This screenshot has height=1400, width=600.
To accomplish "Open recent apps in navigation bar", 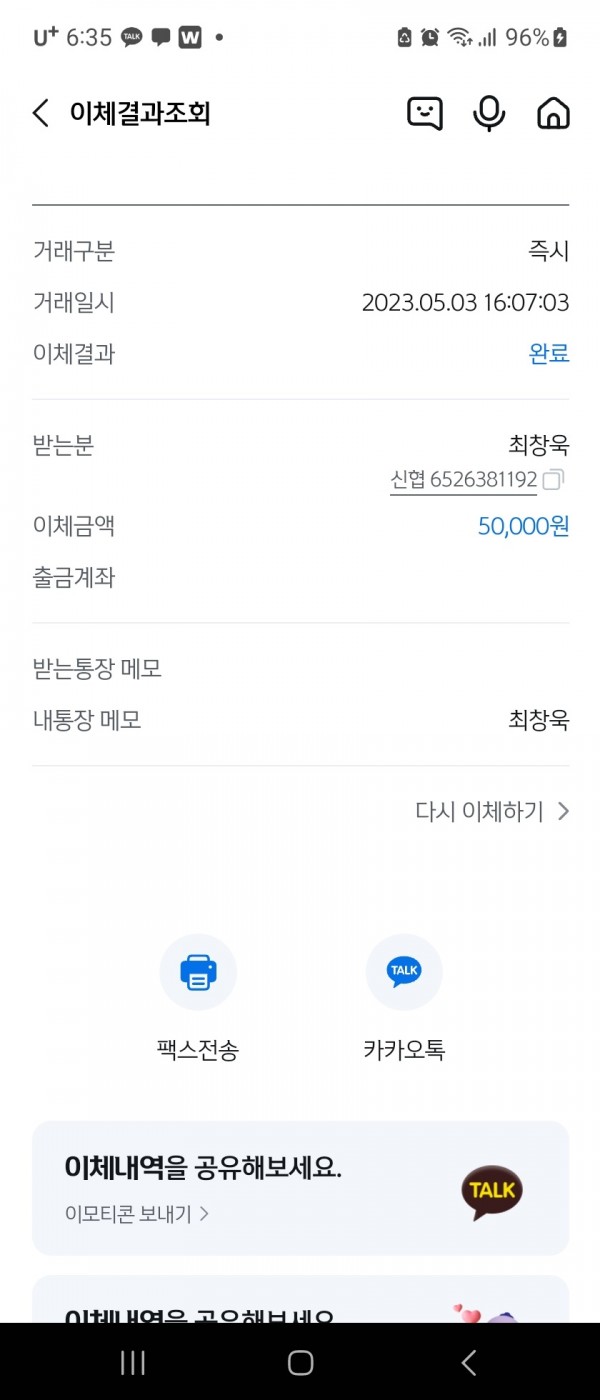I will (133, 1362).
